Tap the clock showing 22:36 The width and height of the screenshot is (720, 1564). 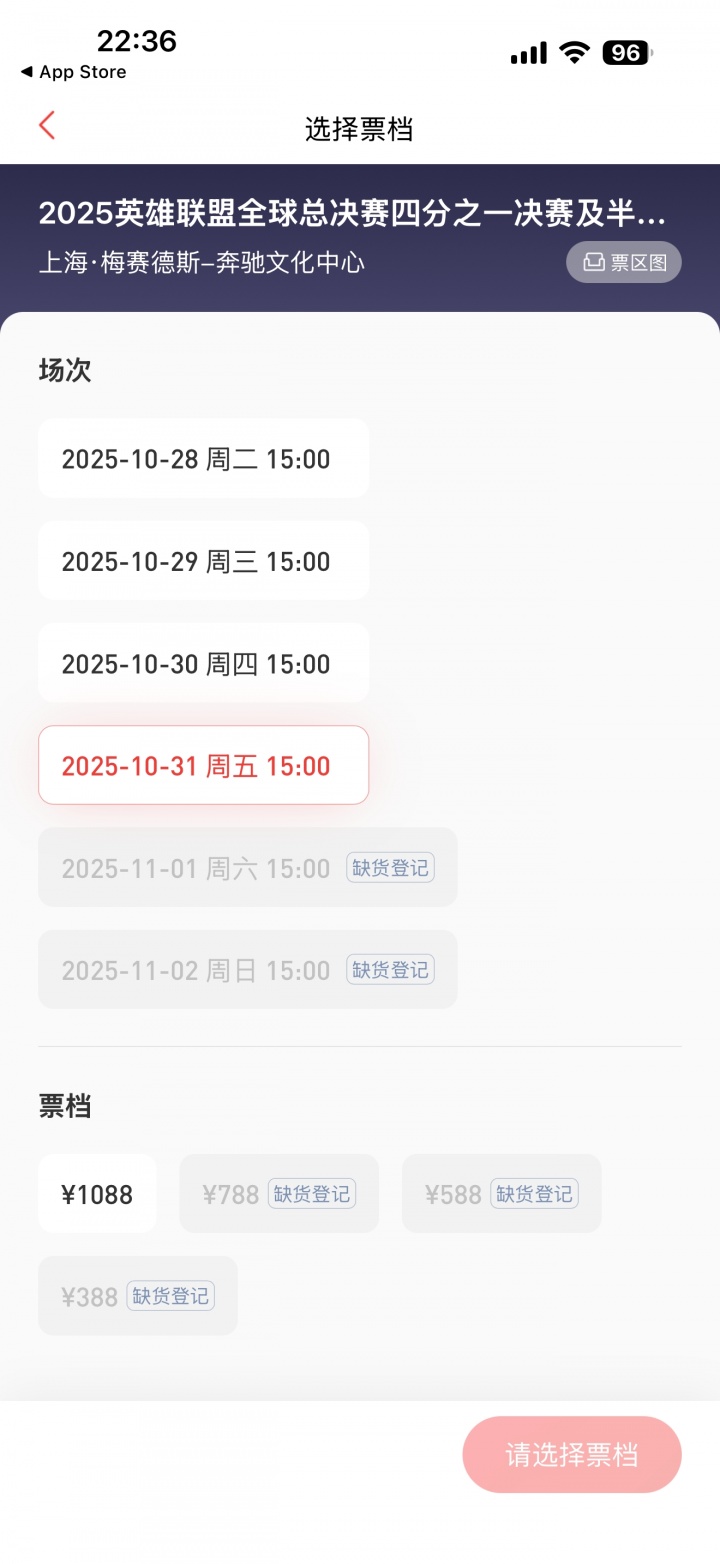pyautogui.click(x=137, y=41)
